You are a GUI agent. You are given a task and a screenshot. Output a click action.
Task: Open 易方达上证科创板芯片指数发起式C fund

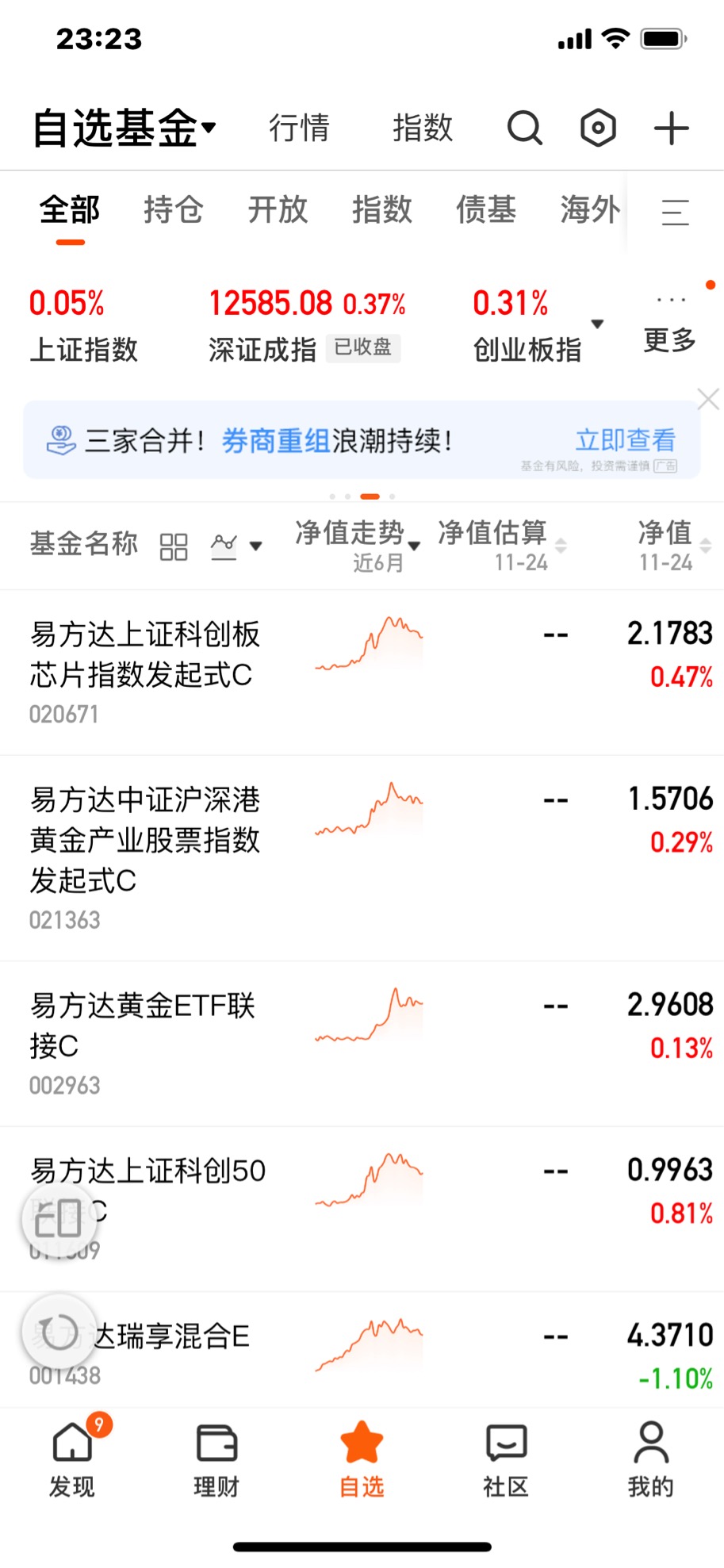(362, 673)
